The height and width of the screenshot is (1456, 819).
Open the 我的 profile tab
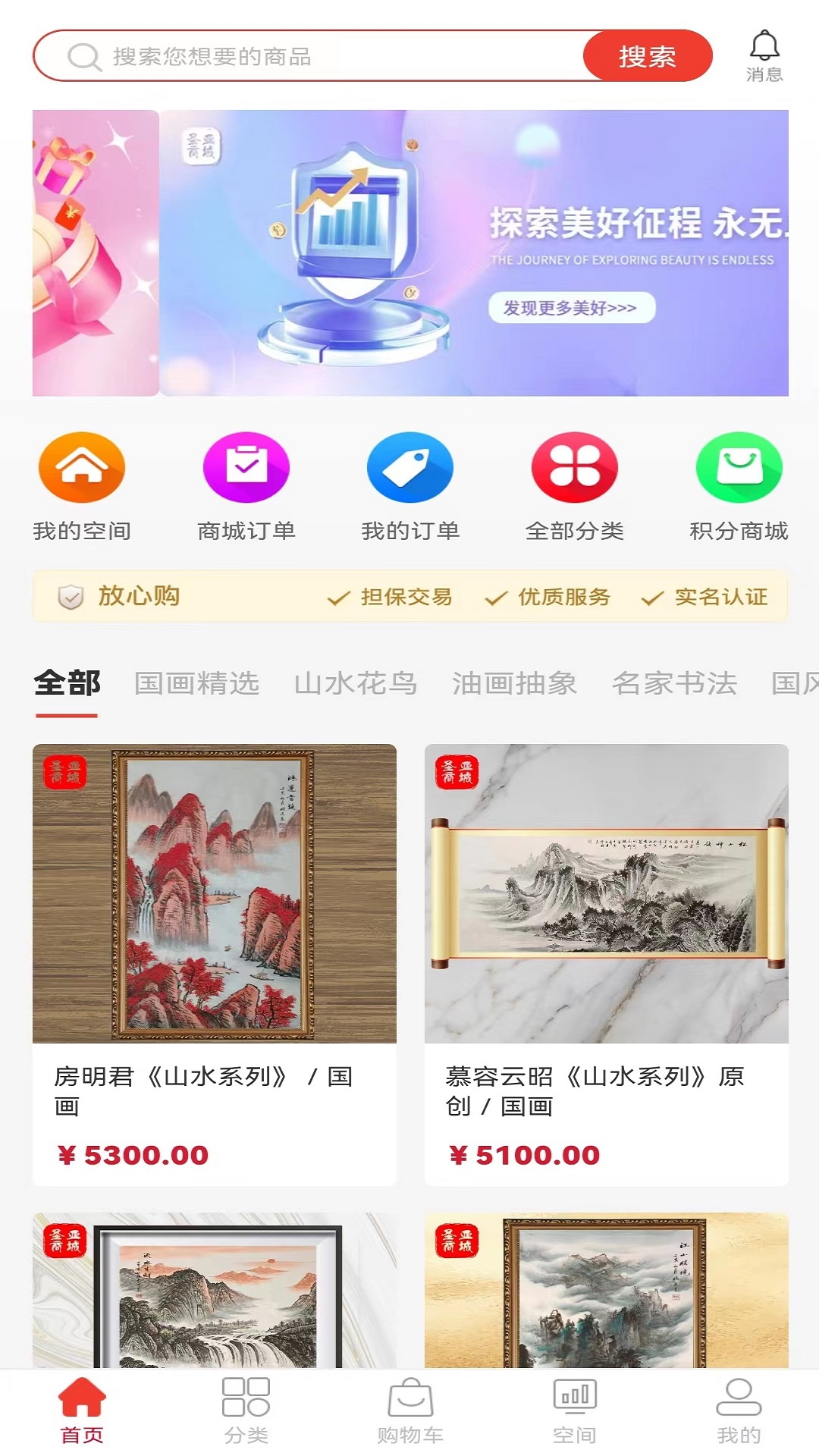(x=739, y=1411)
